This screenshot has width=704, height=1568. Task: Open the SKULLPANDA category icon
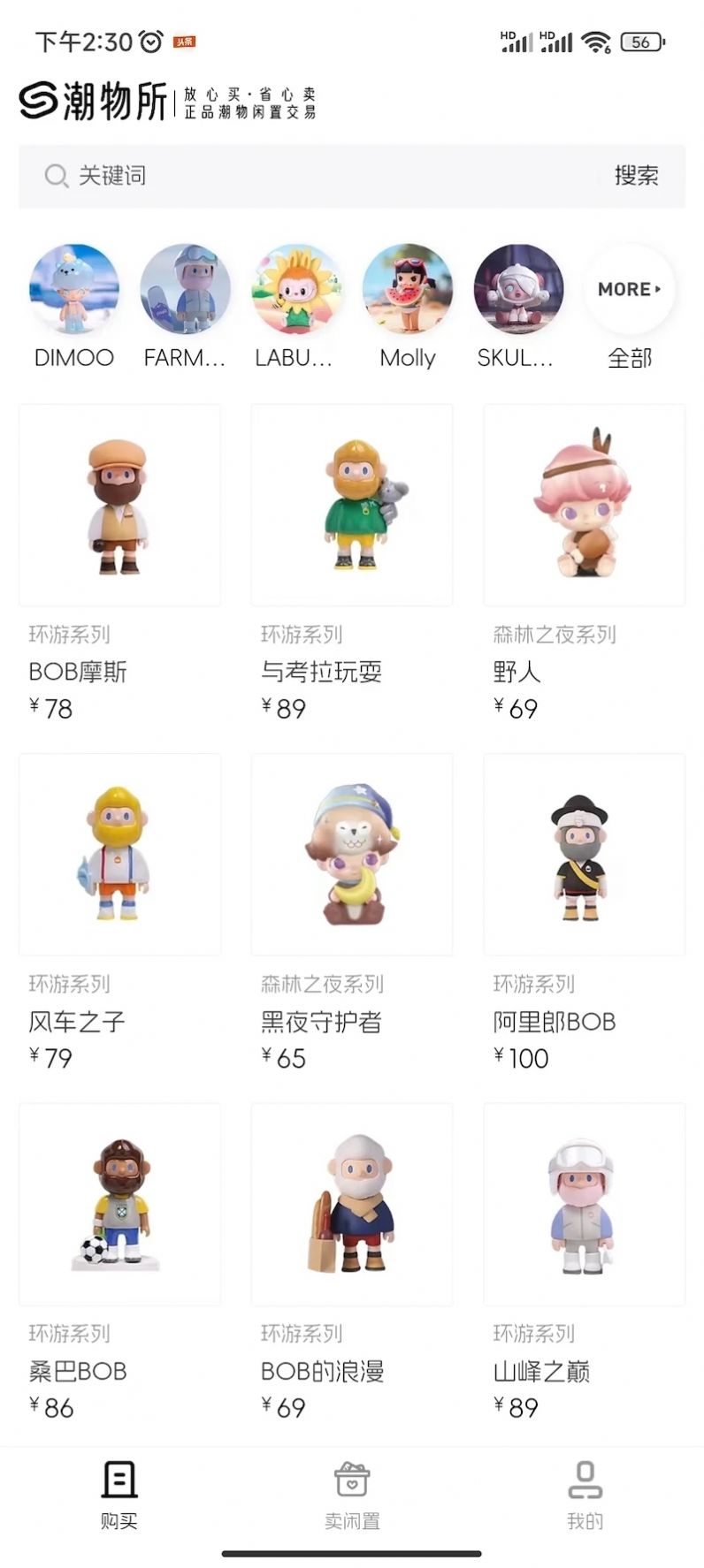(519, 289)
